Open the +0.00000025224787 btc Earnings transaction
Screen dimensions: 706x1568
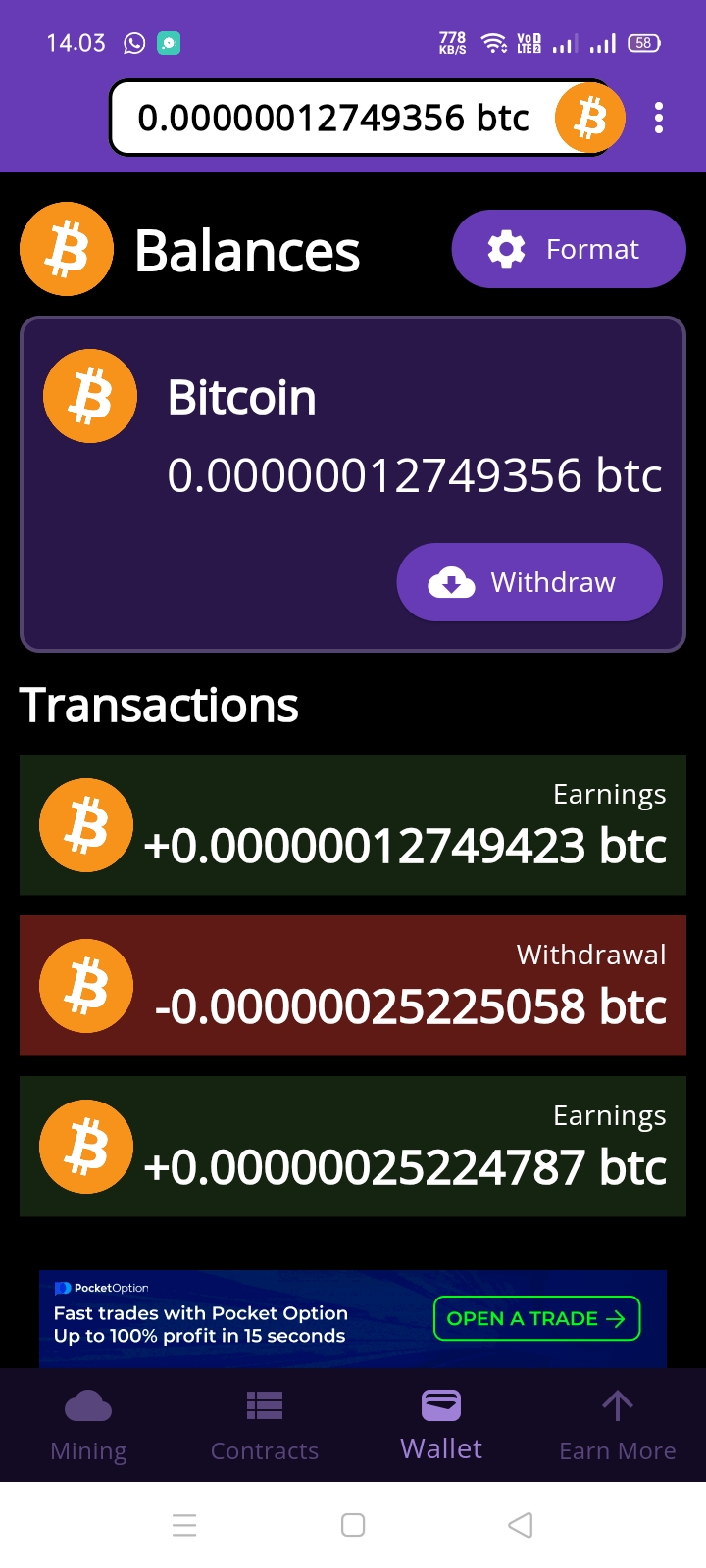pyautogui.click(x=353, y=1146)
